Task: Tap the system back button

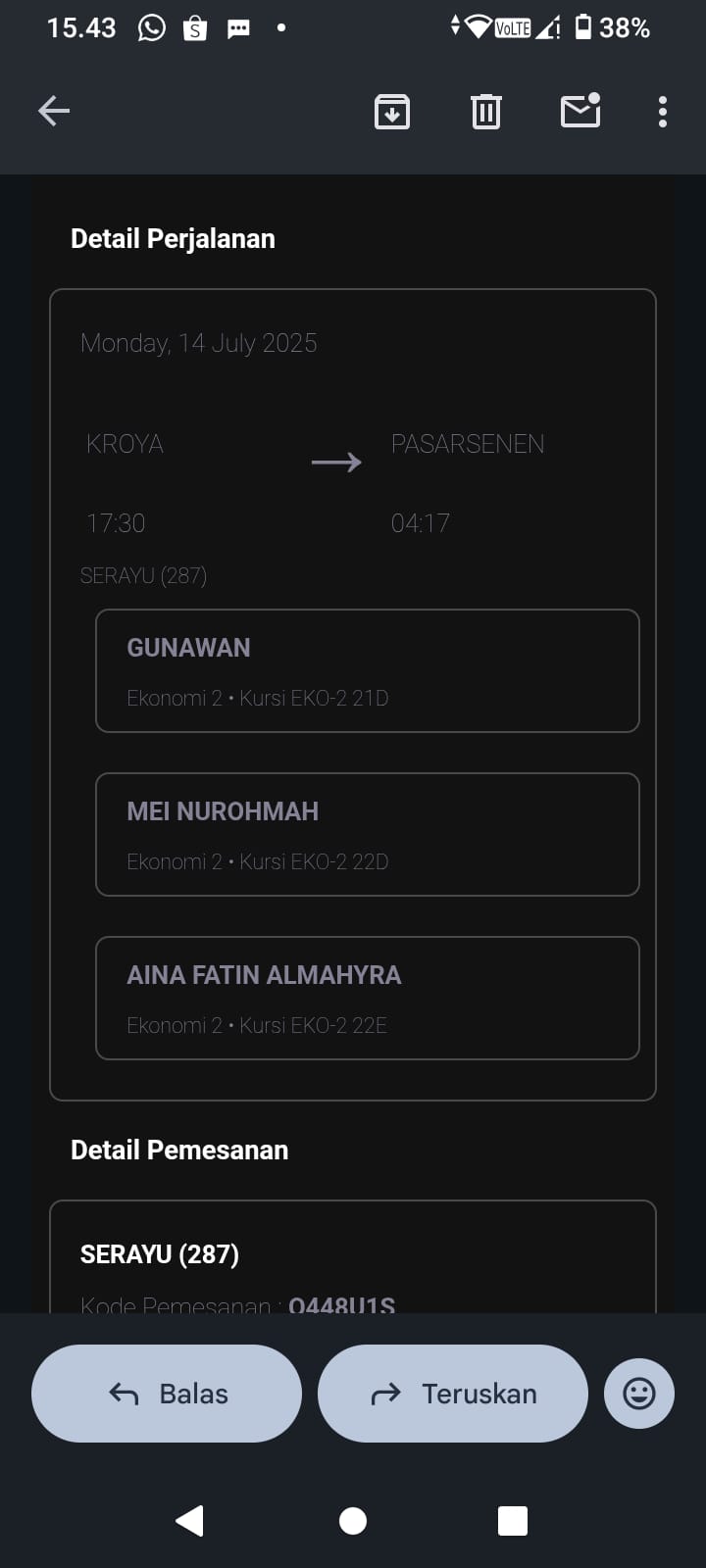Action: [189, 1520]
